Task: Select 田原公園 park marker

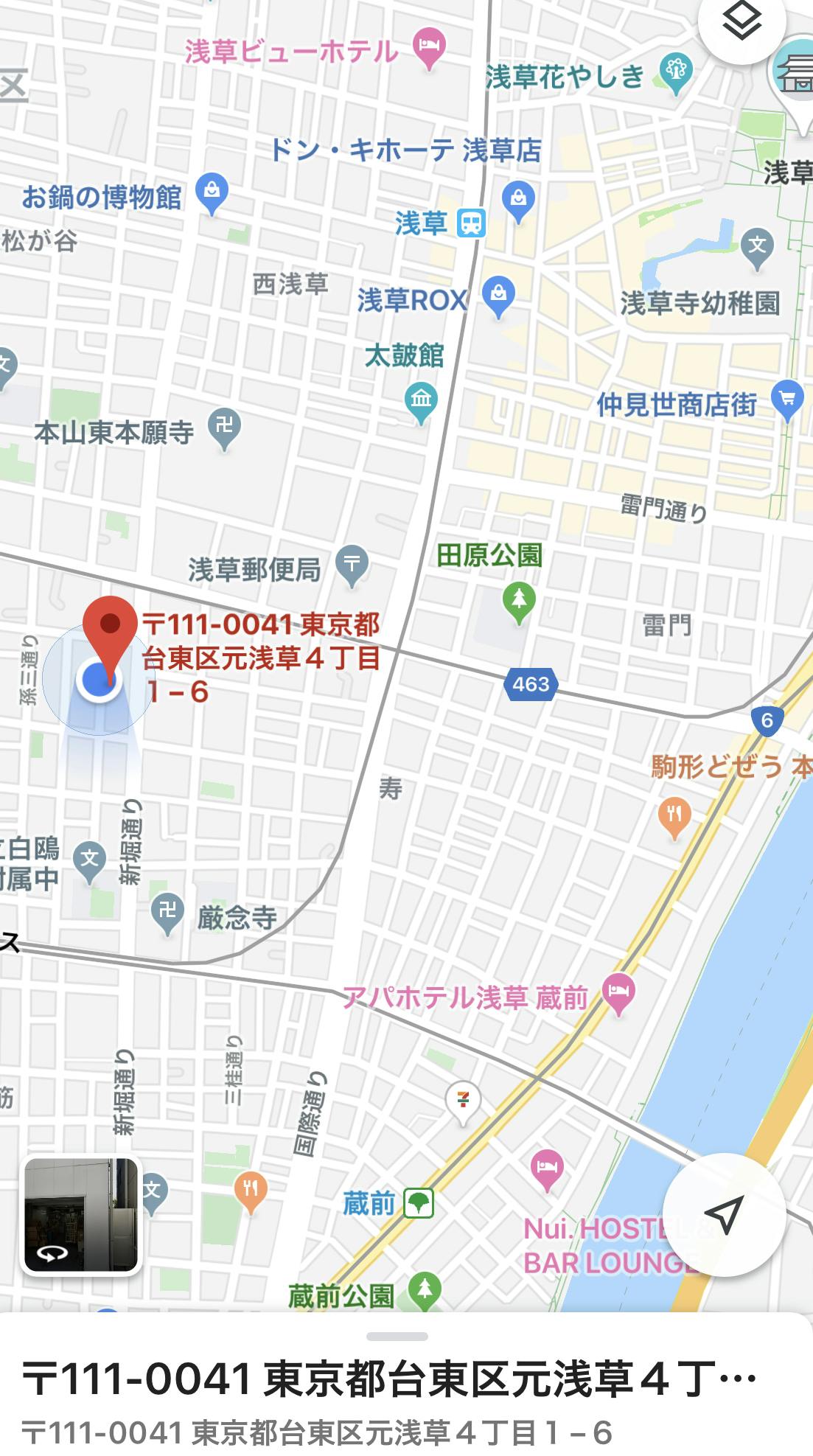Action: click(519, 602)
